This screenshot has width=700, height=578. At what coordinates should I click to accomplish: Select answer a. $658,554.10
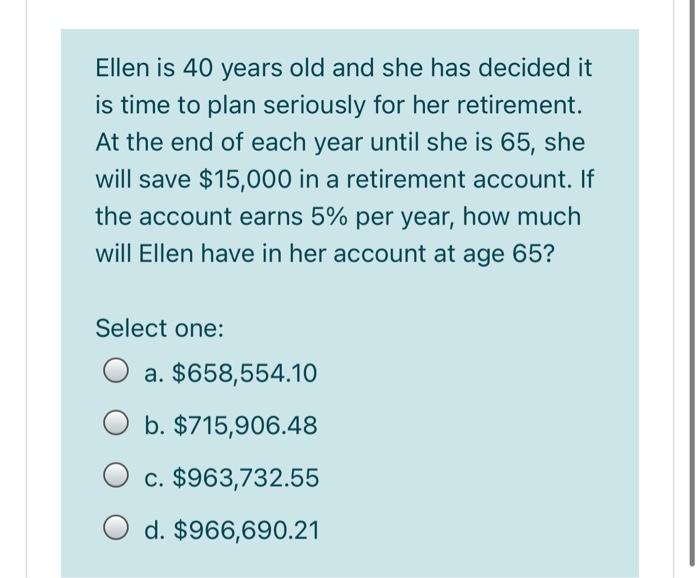[x=118, y=374]
